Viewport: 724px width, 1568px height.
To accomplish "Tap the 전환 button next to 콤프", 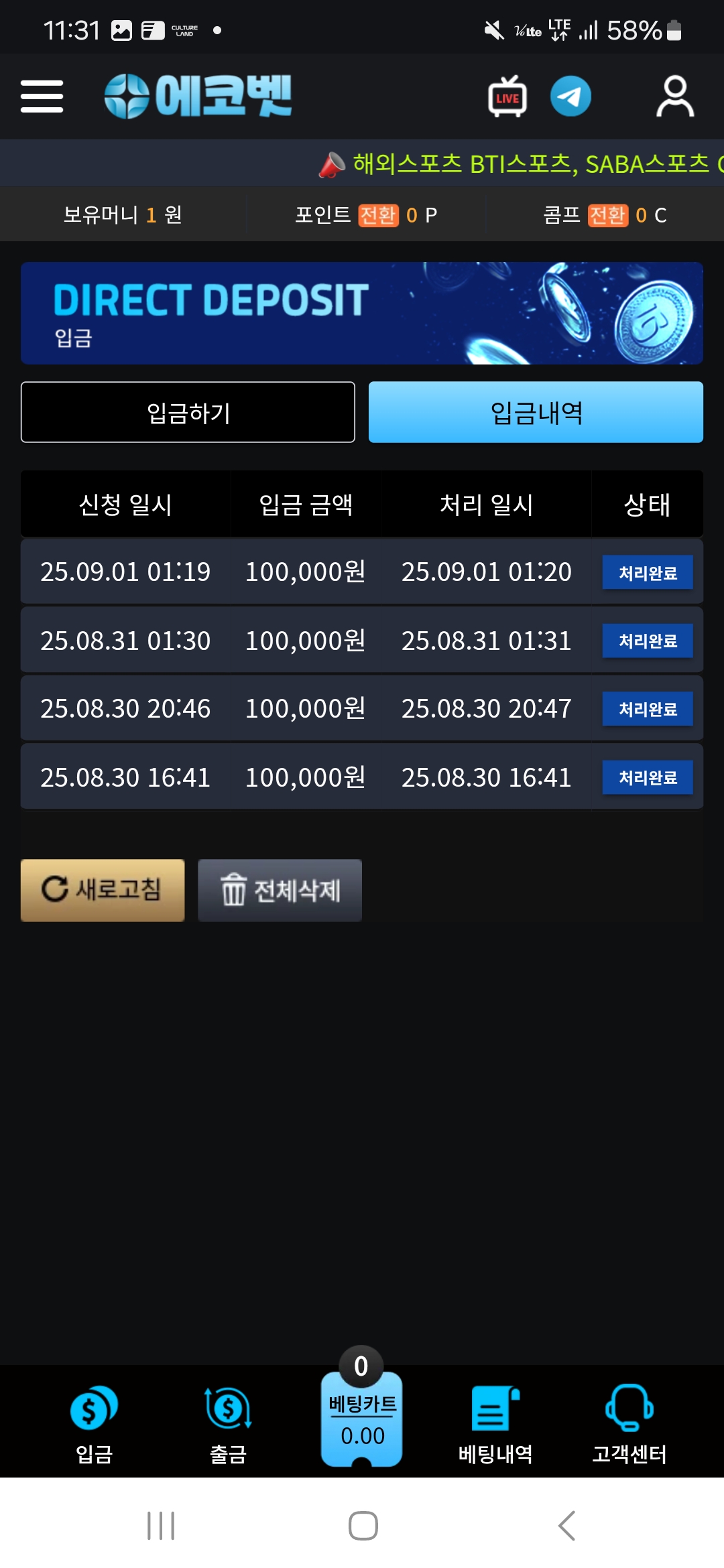I will pos(607,215).
